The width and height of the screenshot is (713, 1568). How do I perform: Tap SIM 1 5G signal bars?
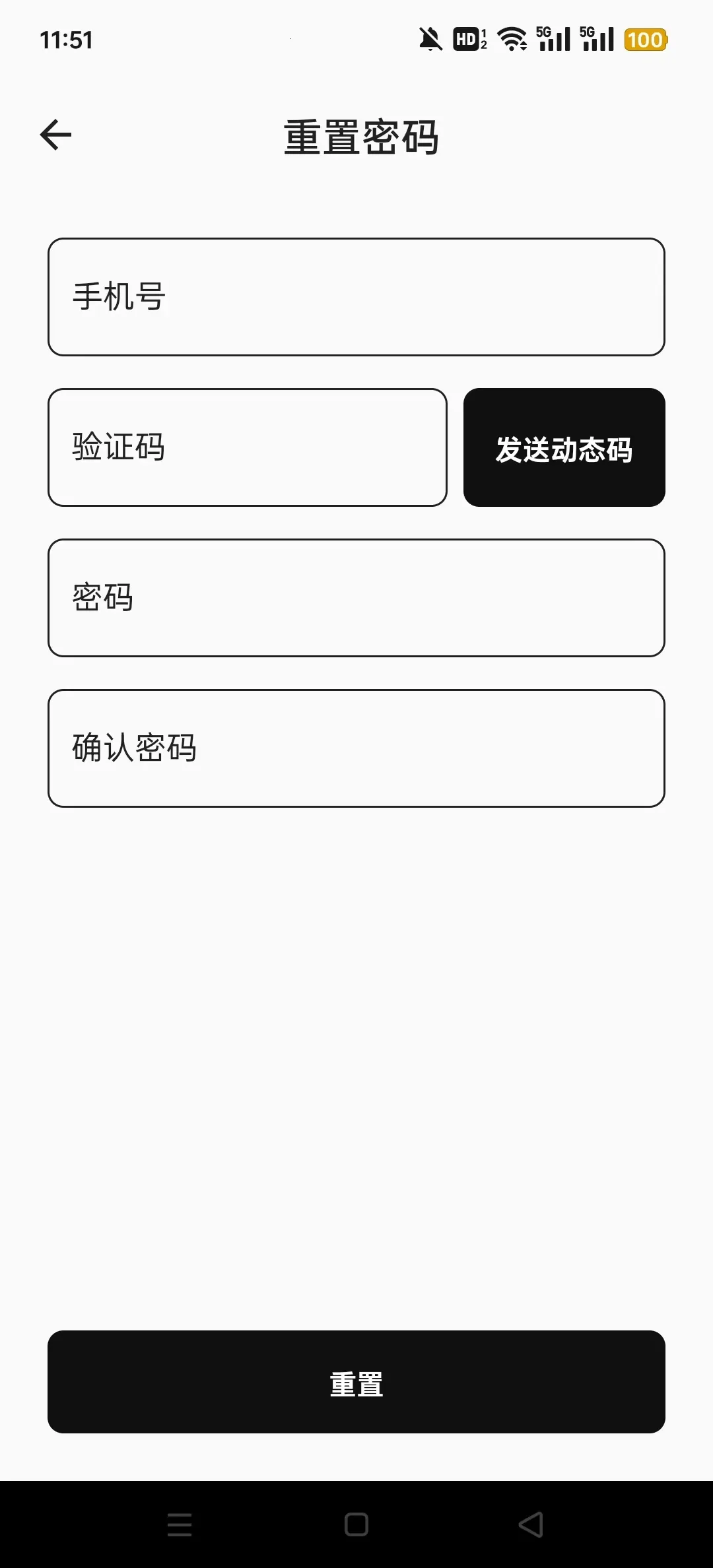pos(552,41)
